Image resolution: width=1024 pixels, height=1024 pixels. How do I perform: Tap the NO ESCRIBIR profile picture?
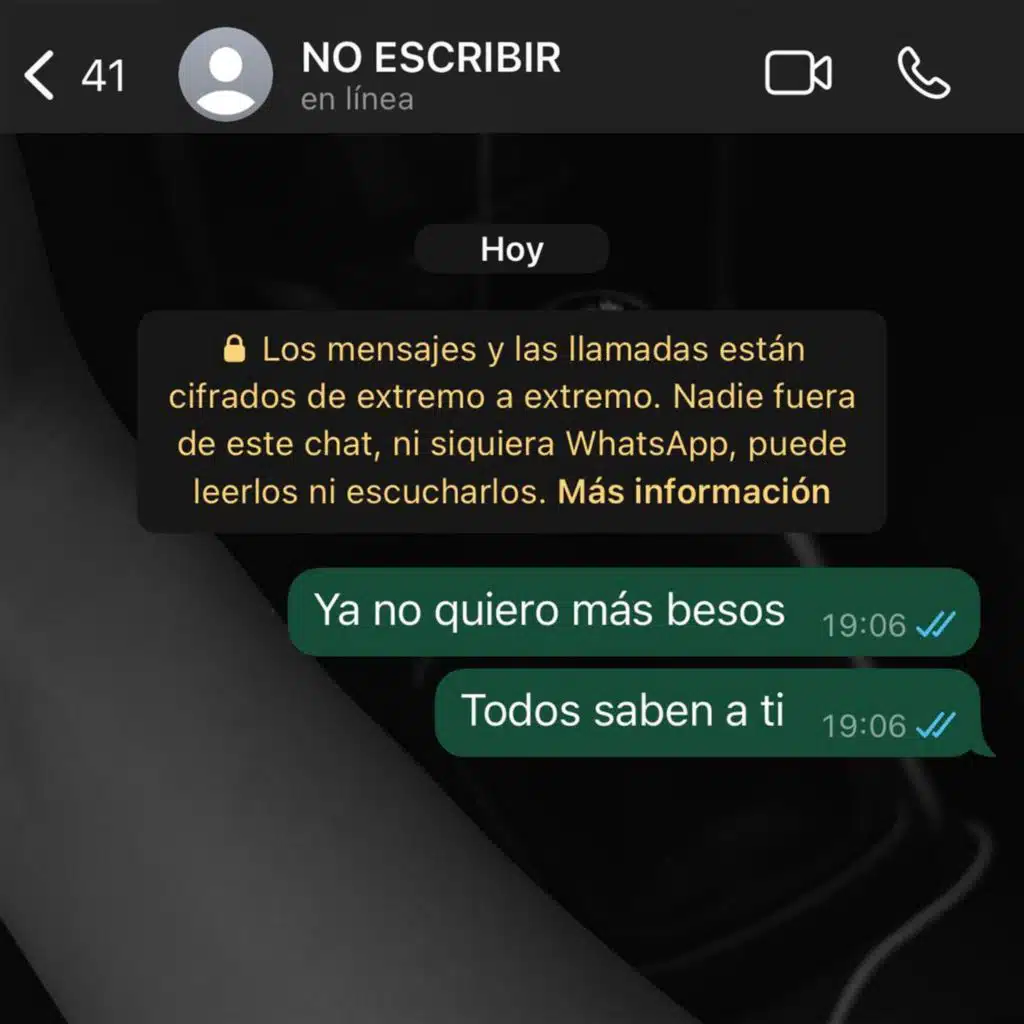tap(226, 74)
